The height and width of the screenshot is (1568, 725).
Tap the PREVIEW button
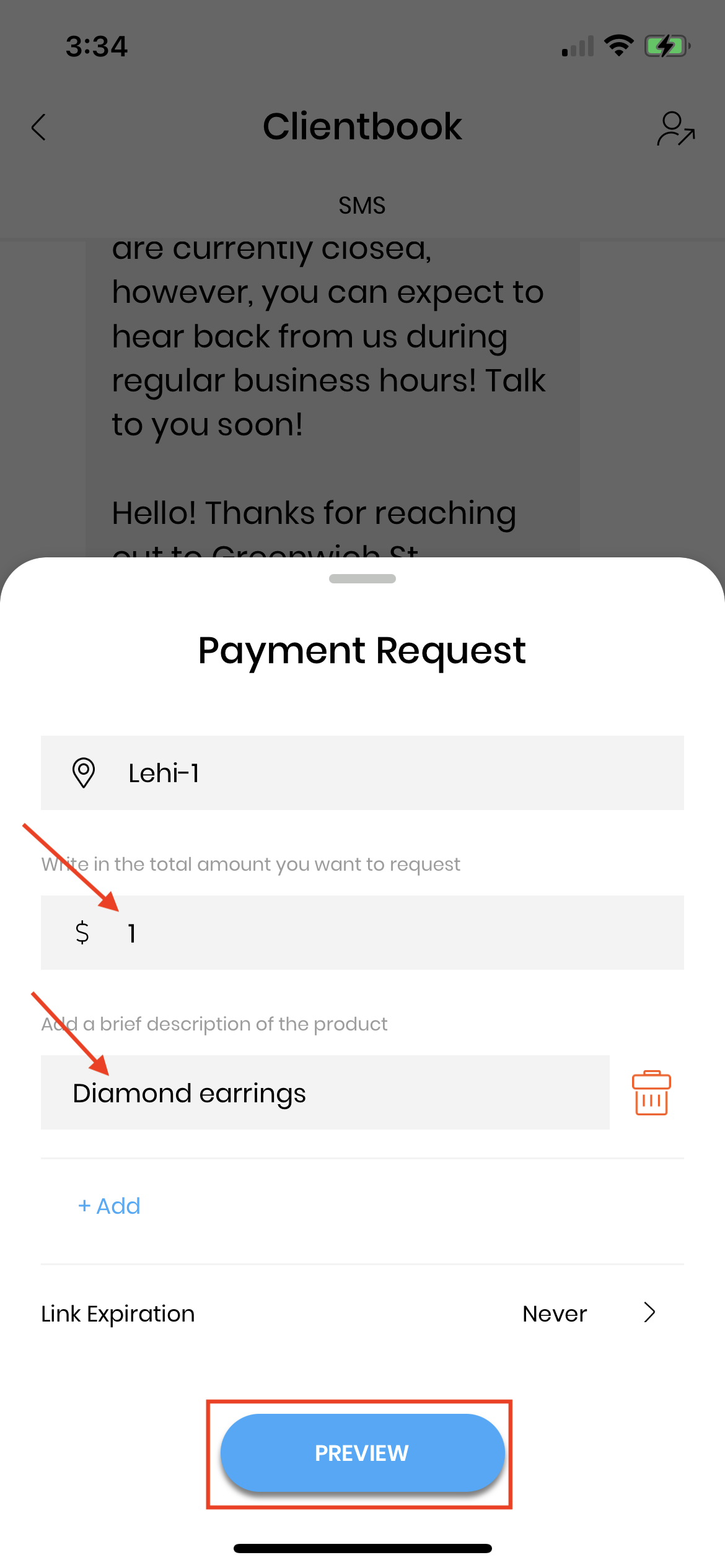click(362, 1453)
